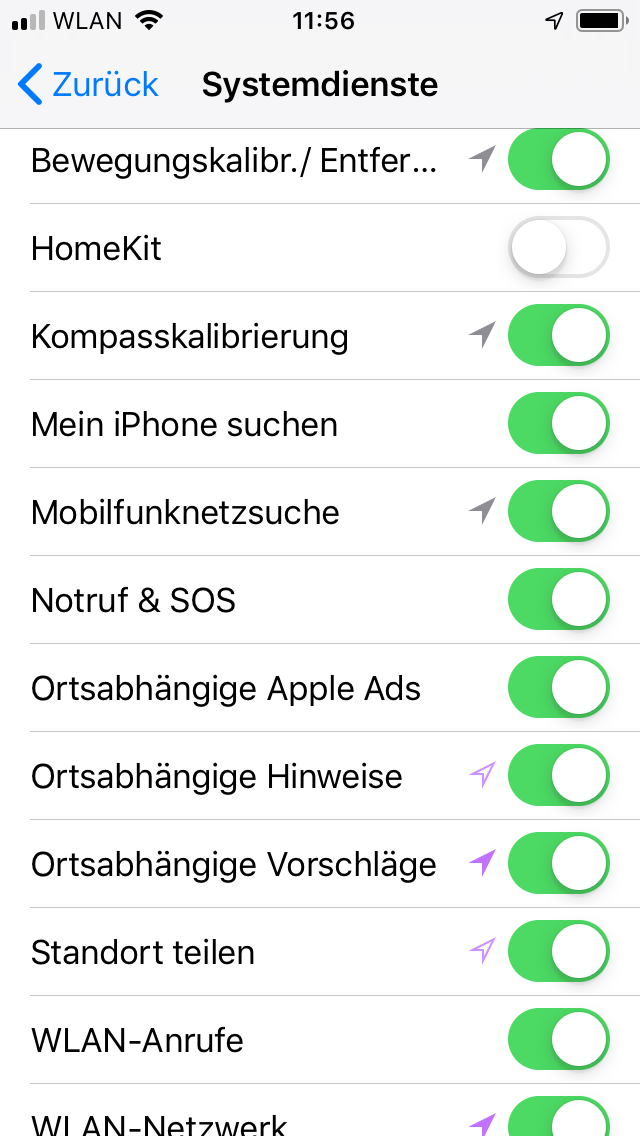Turn off Kompasskalibrierung
Viewport: 640px width, 1136px height.
point(558,336)
